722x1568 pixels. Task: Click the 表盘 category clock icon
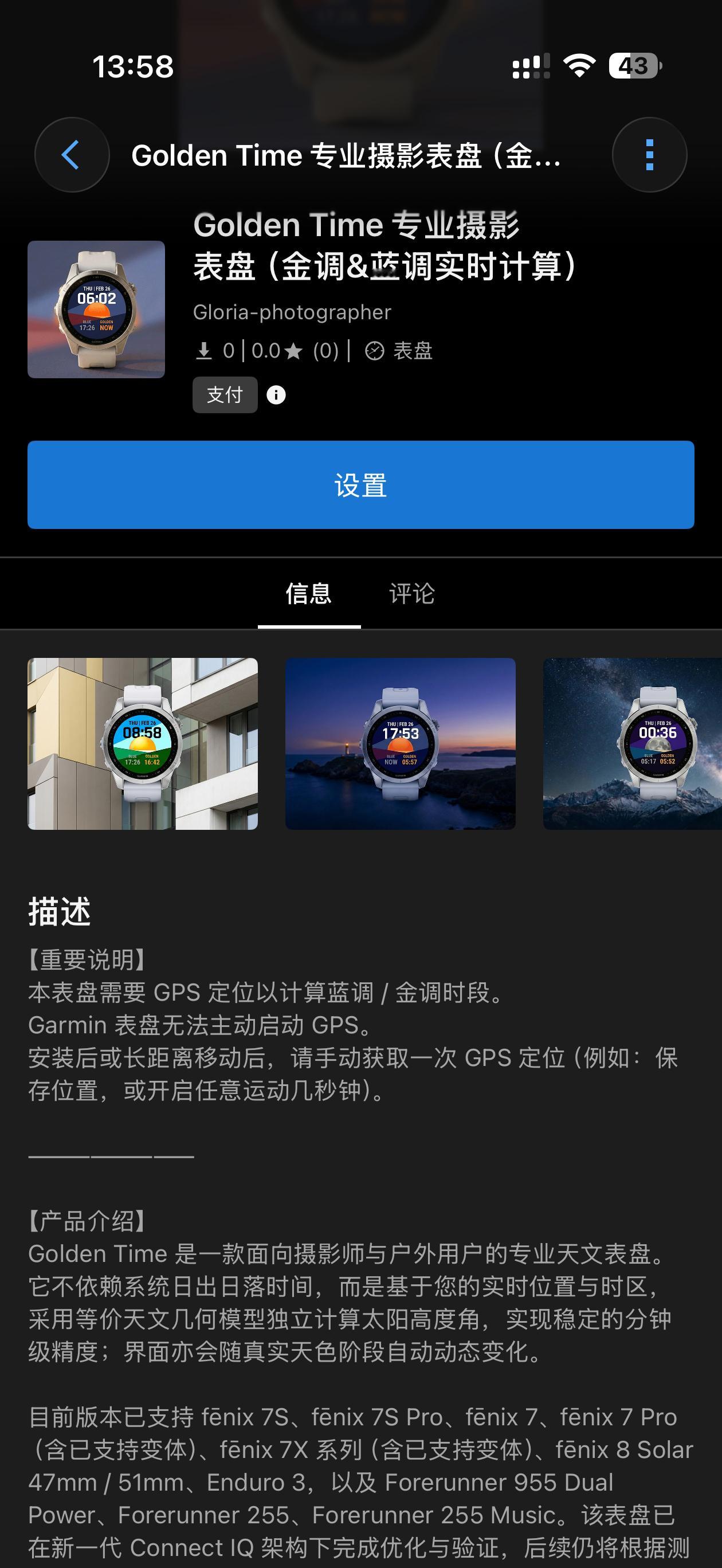click(x=375, y=351)
